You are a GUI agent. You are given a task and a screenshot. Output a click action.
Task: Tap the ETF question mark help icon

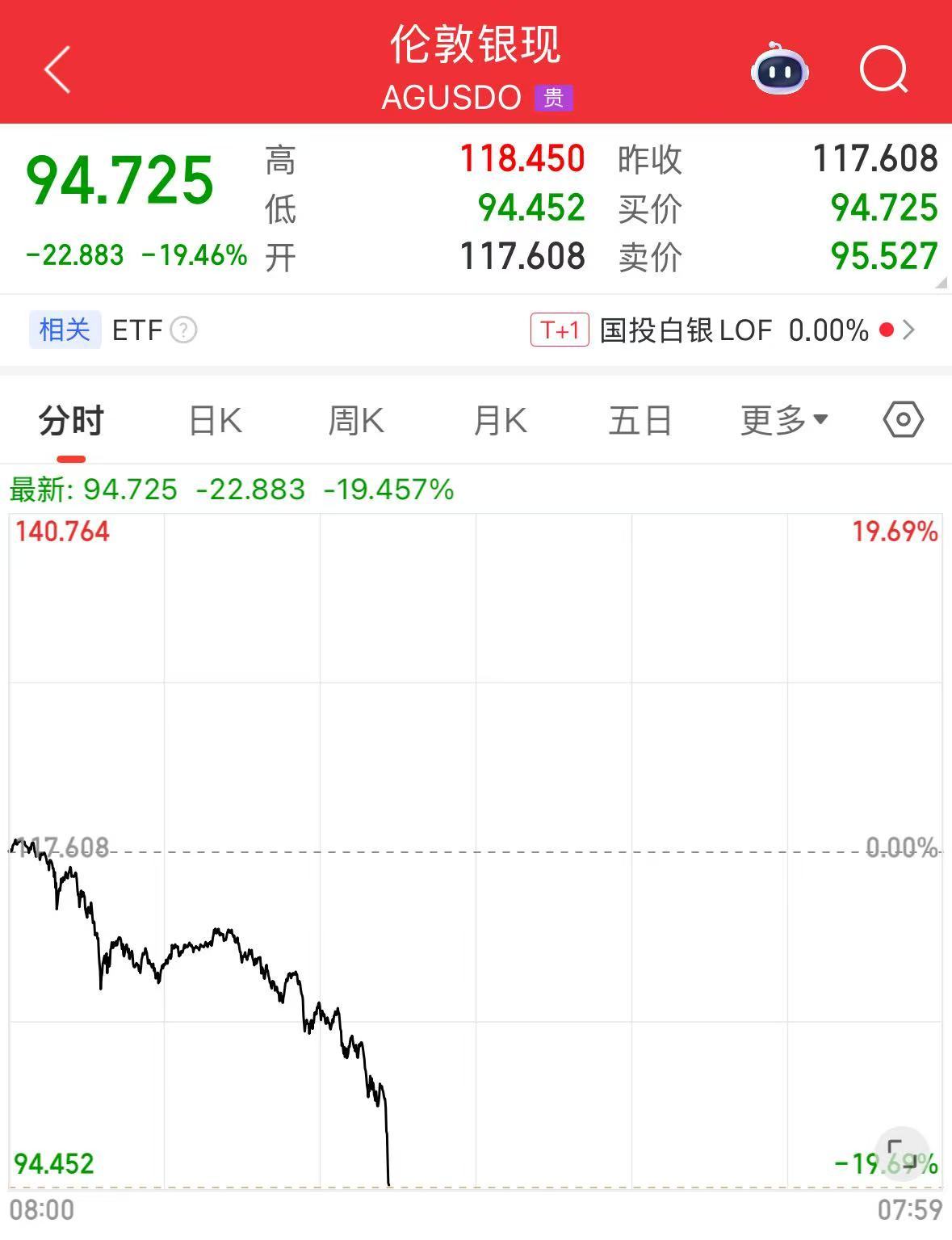pyautogui.click(x=184, y=330)
